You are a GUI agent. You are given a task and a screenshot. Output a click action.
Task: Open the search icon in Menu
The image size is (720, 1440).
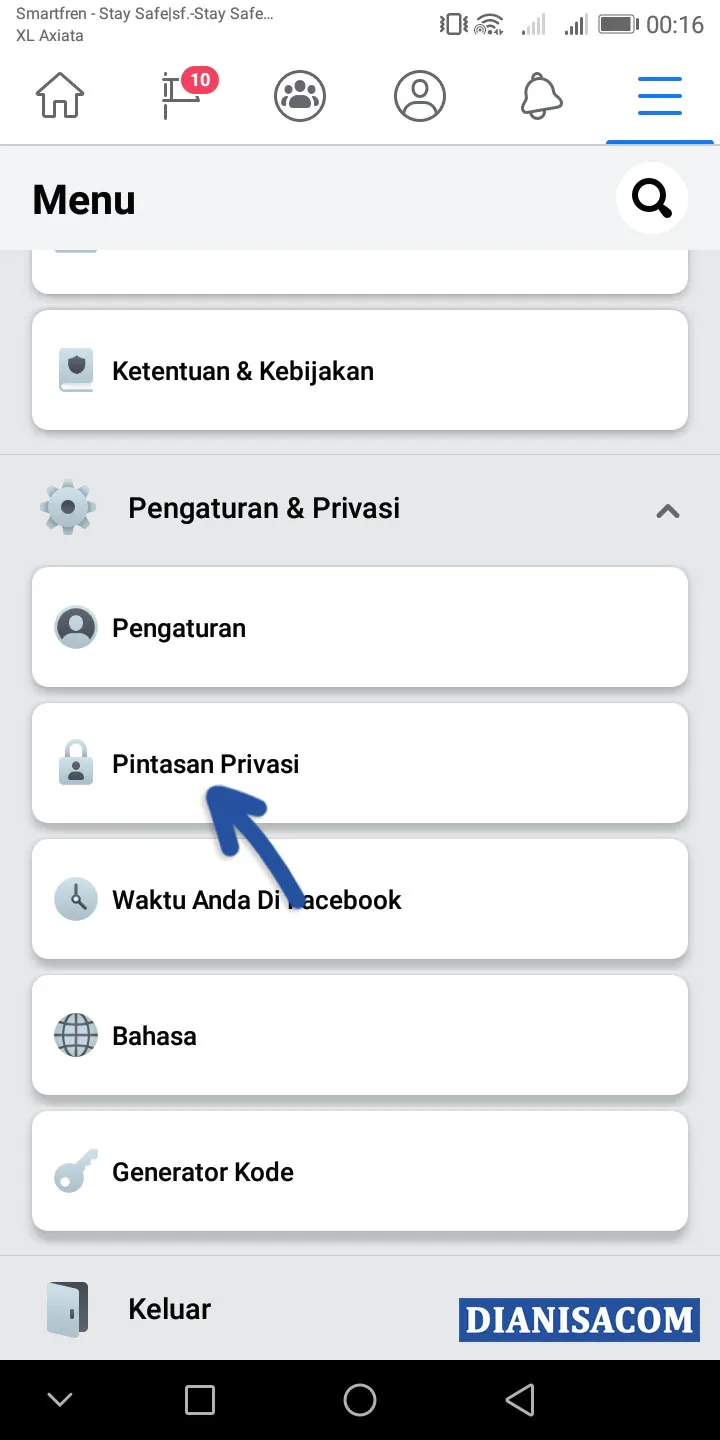click(x=652, y=197)
